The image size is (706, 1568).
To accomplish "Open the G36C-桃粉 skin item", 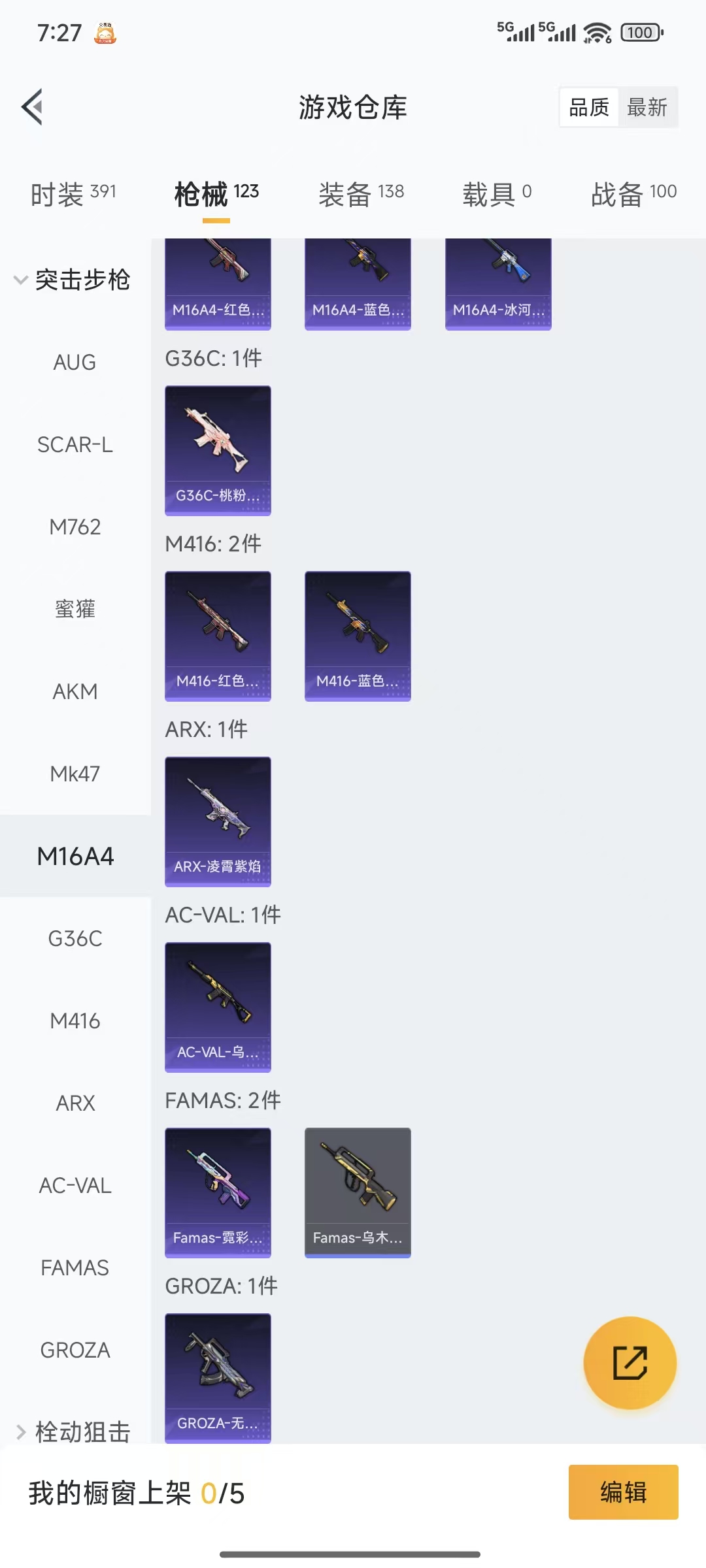I will pos(218,450).
